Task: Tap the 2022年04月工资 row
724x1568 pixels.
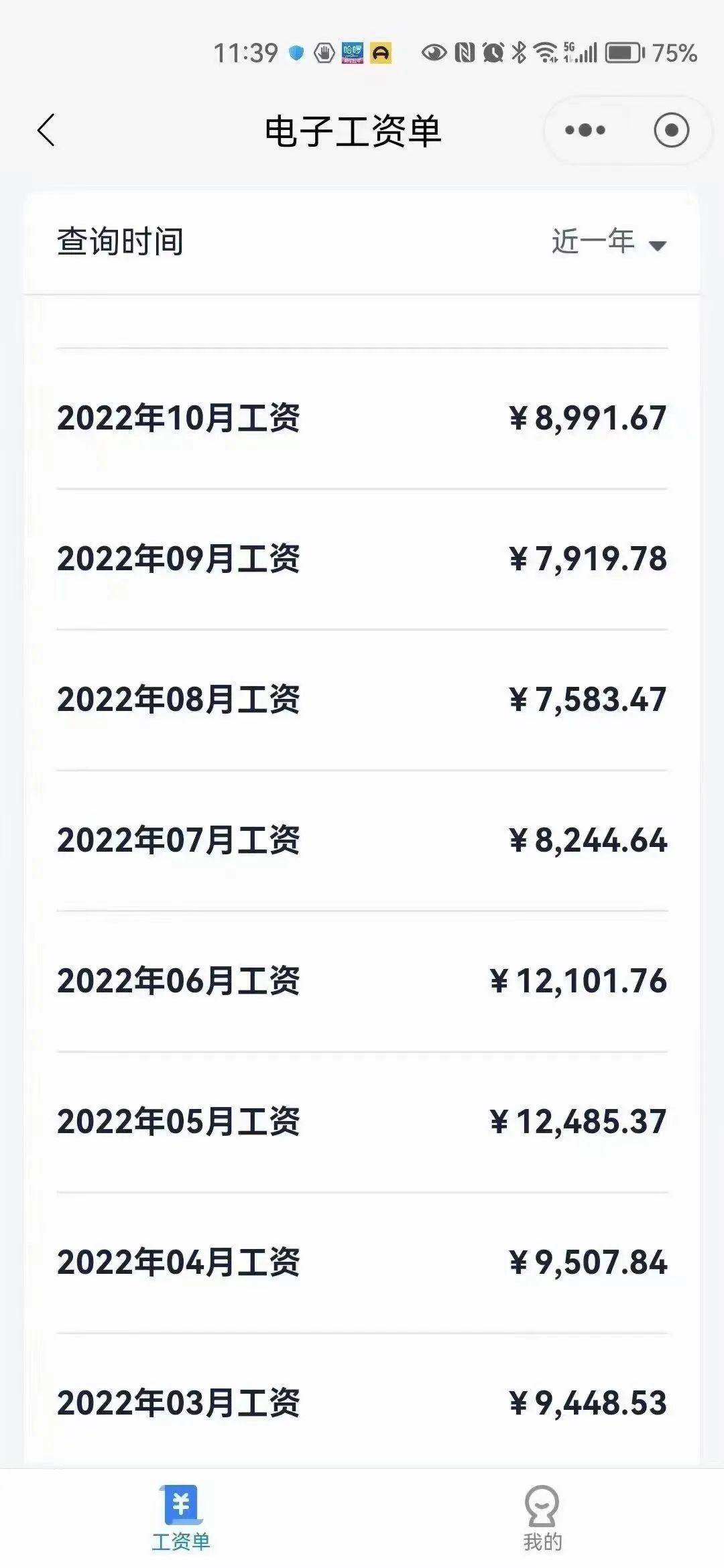Action: pyautogui.click(x=362, y=1263)
